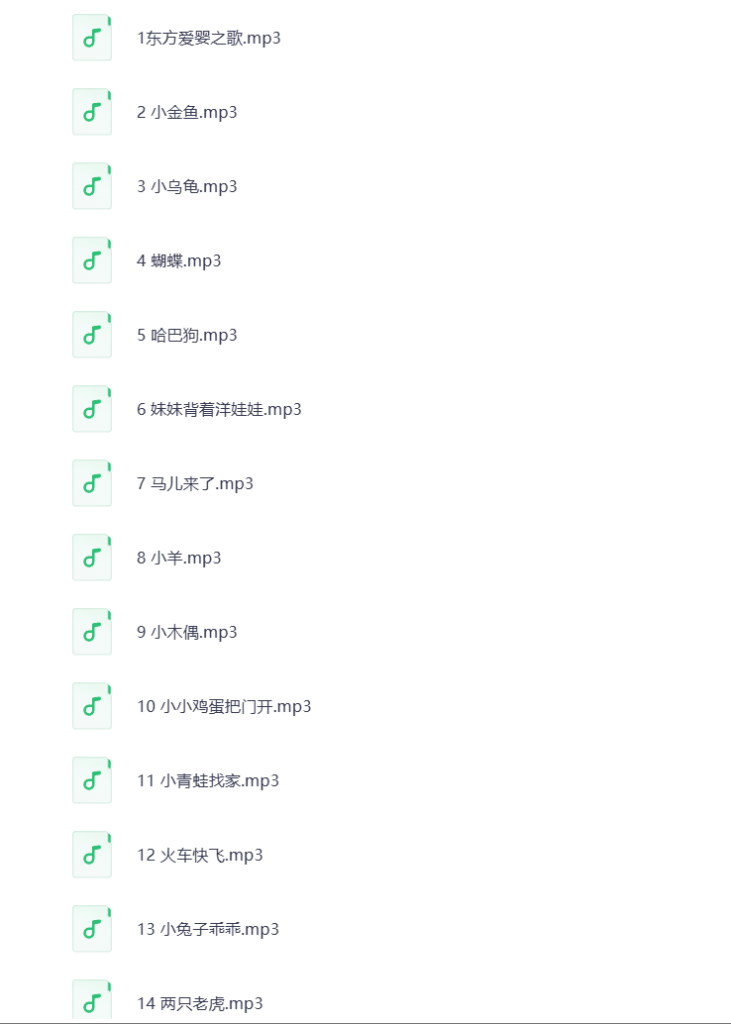This screenshot has width=731, height=1024.
Task: Choose the 7 马儿来了.mp3 file
Action: (x=195, y=484)
